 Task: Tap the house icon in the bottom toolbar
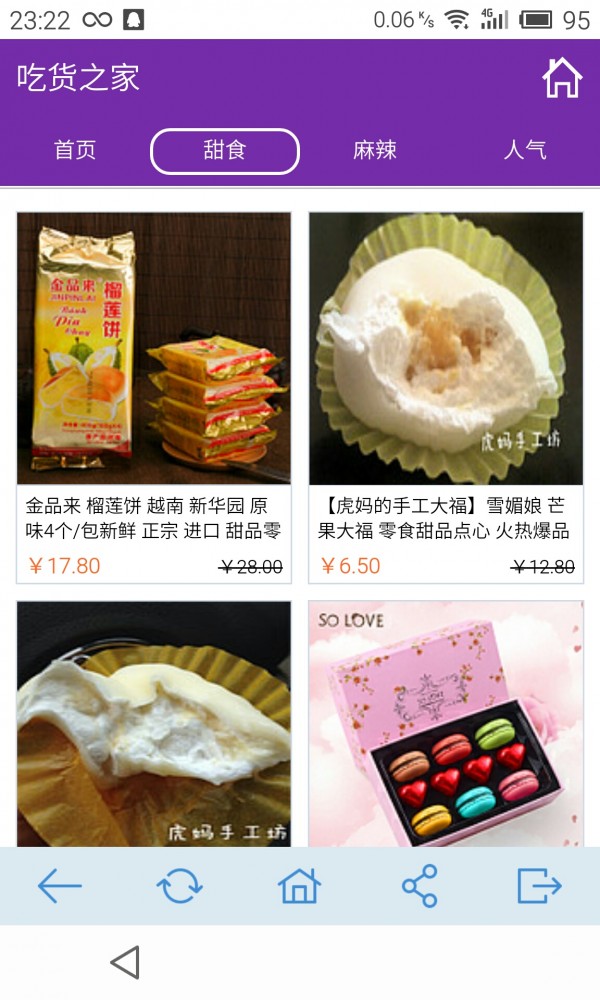[x=300, y=886]
